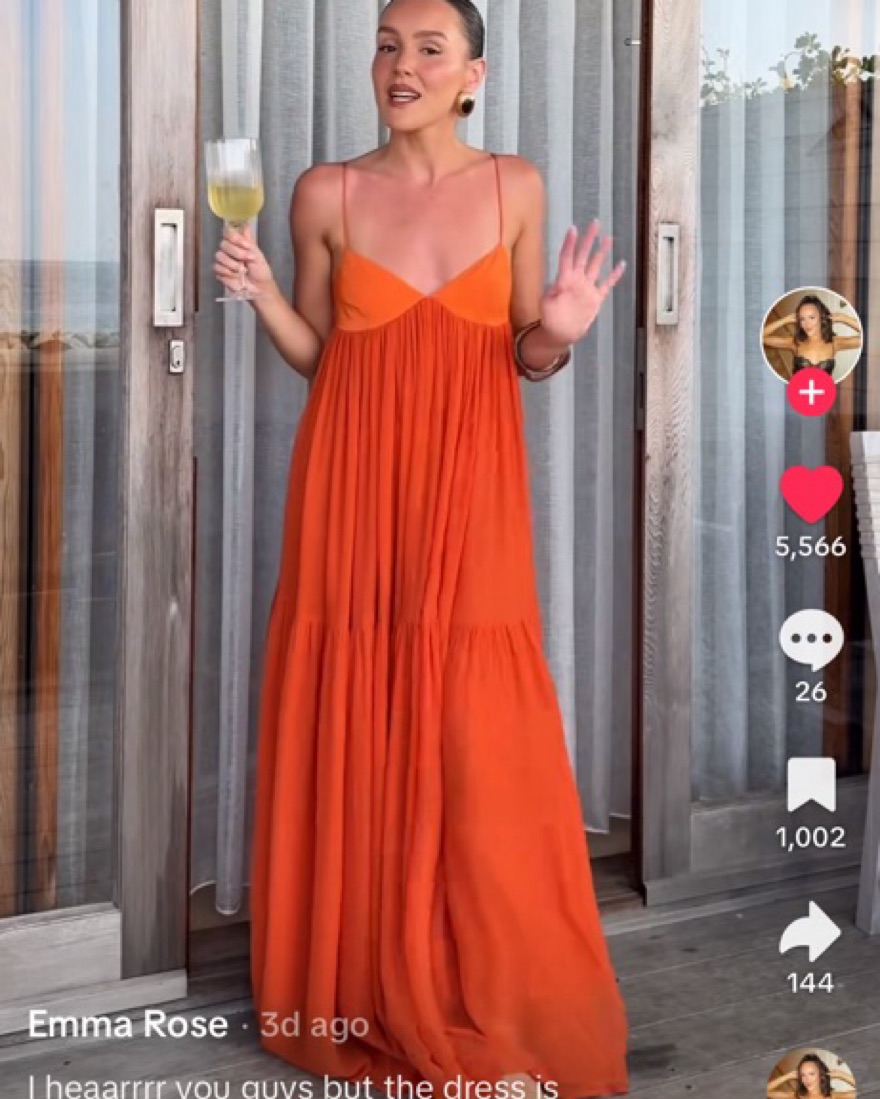Screen dimensions: 880x1099
Task: Open the comments on this video
Action: click(811, 640)
